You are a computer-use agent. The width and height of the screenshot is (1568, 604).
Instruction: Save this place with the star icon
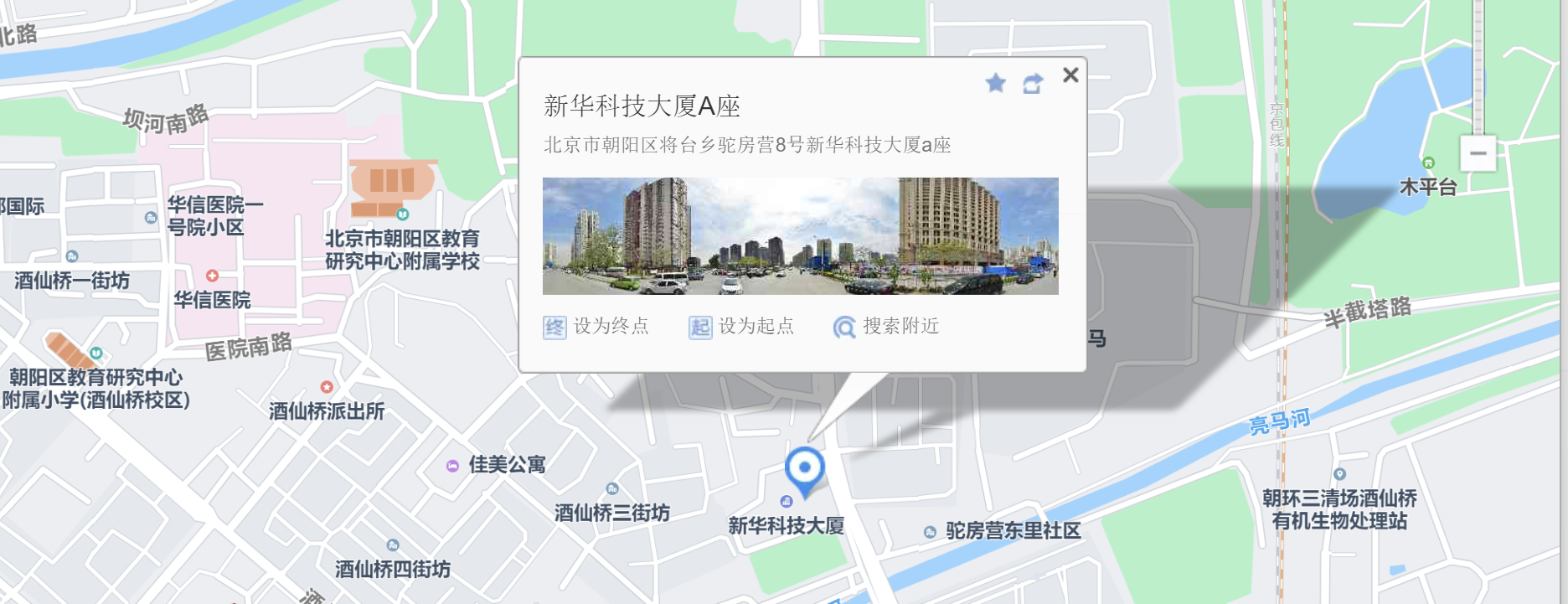[x=995, y=83]
